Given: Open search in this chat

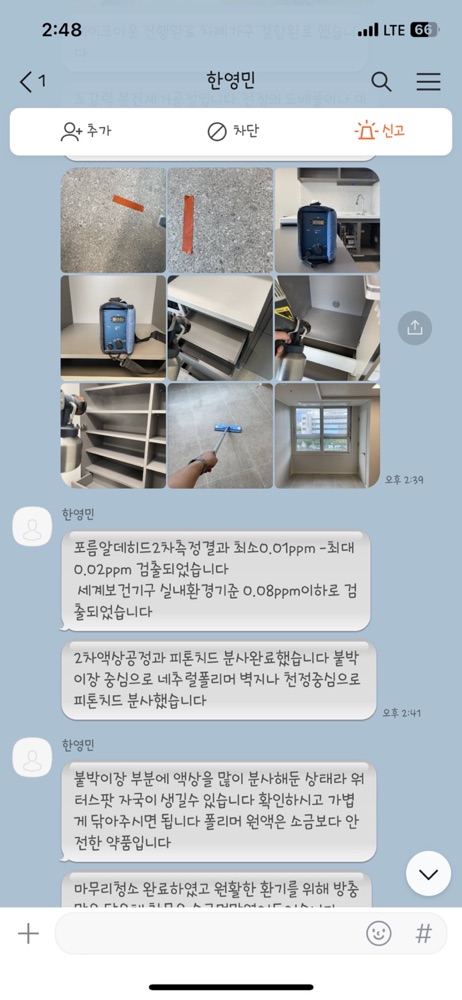Looking at the screenshot, I should coord(381,82).
